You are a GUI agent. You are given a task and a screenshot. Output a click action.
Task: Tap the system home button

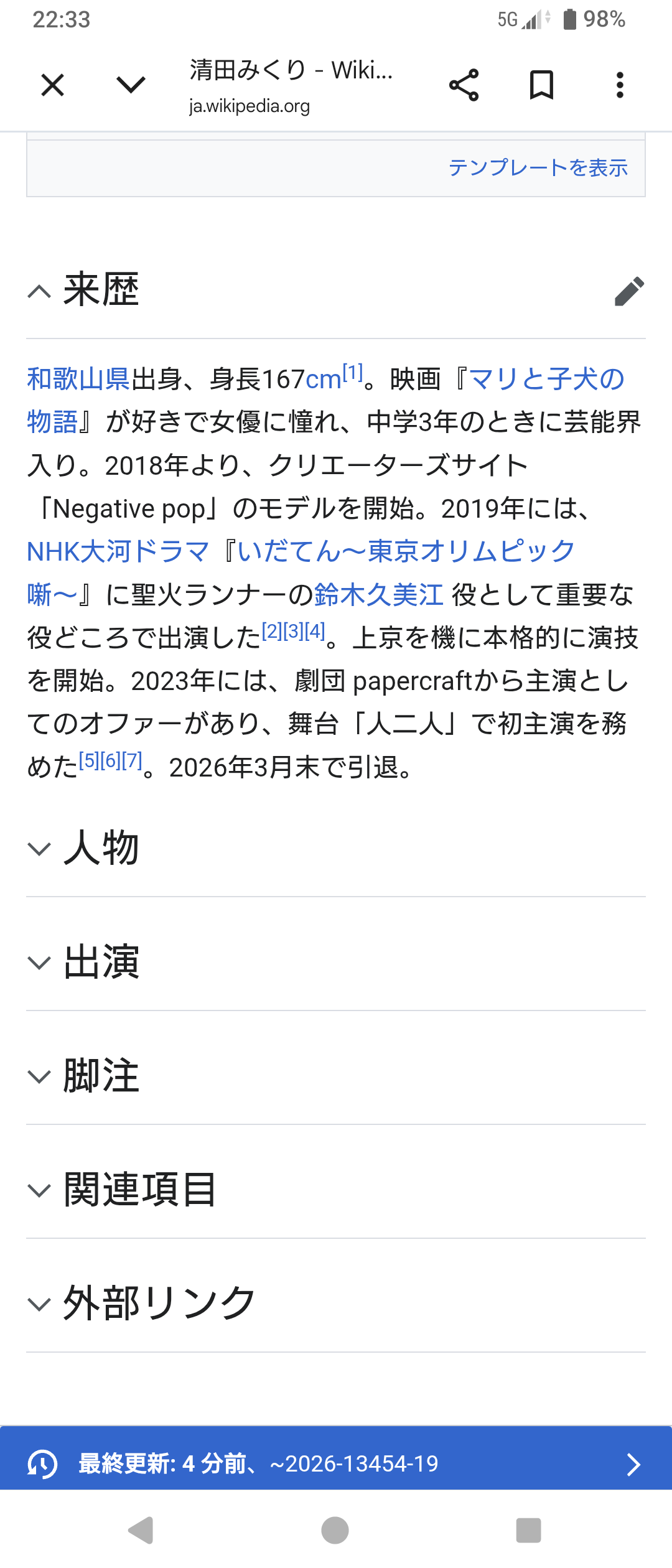tap(335, 1530)
